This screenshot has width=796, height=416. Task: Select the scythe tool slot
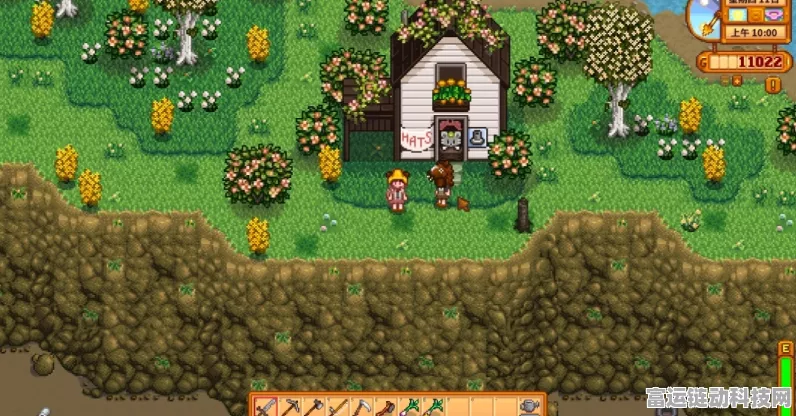[x=363, y=407]
